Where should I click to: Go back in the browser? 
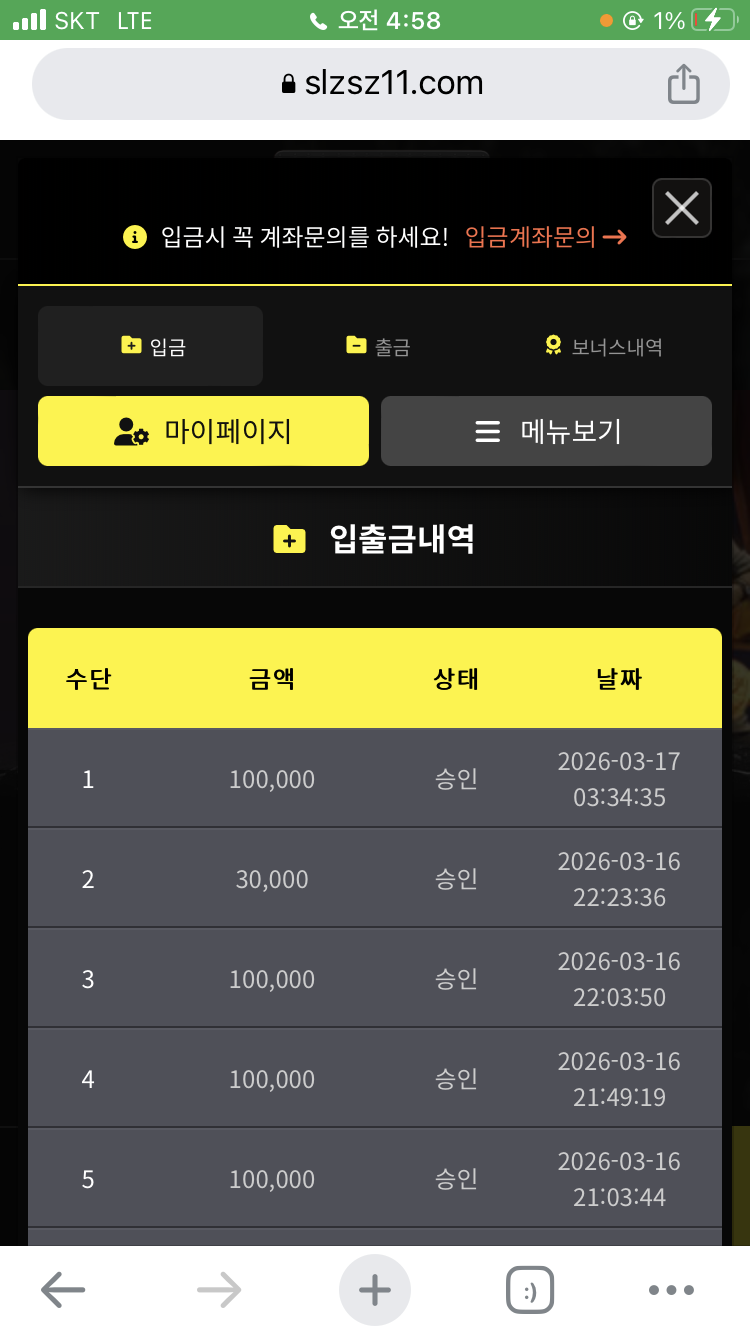coord(62,1290)
